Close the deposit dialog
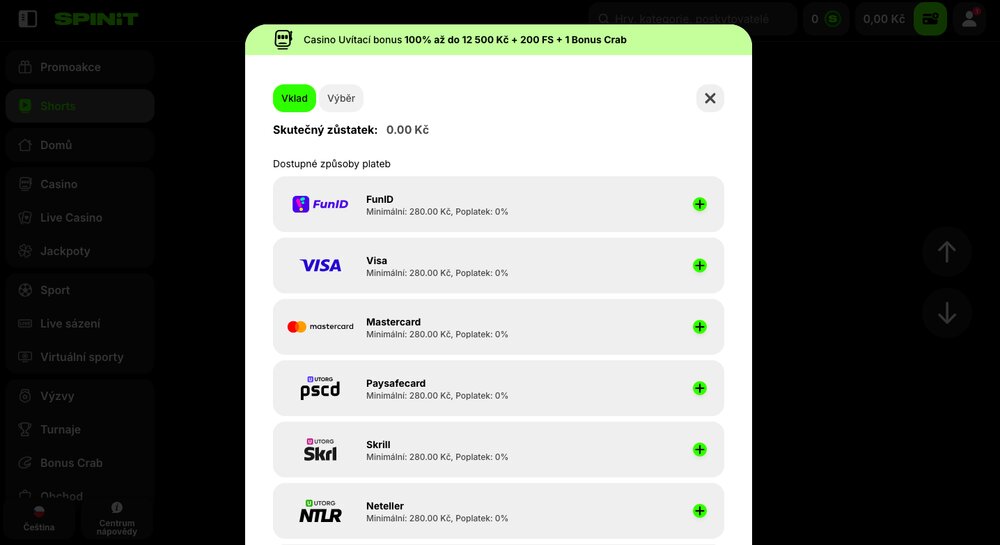This screenshot has height=545, width=1000. coord(710,98)
